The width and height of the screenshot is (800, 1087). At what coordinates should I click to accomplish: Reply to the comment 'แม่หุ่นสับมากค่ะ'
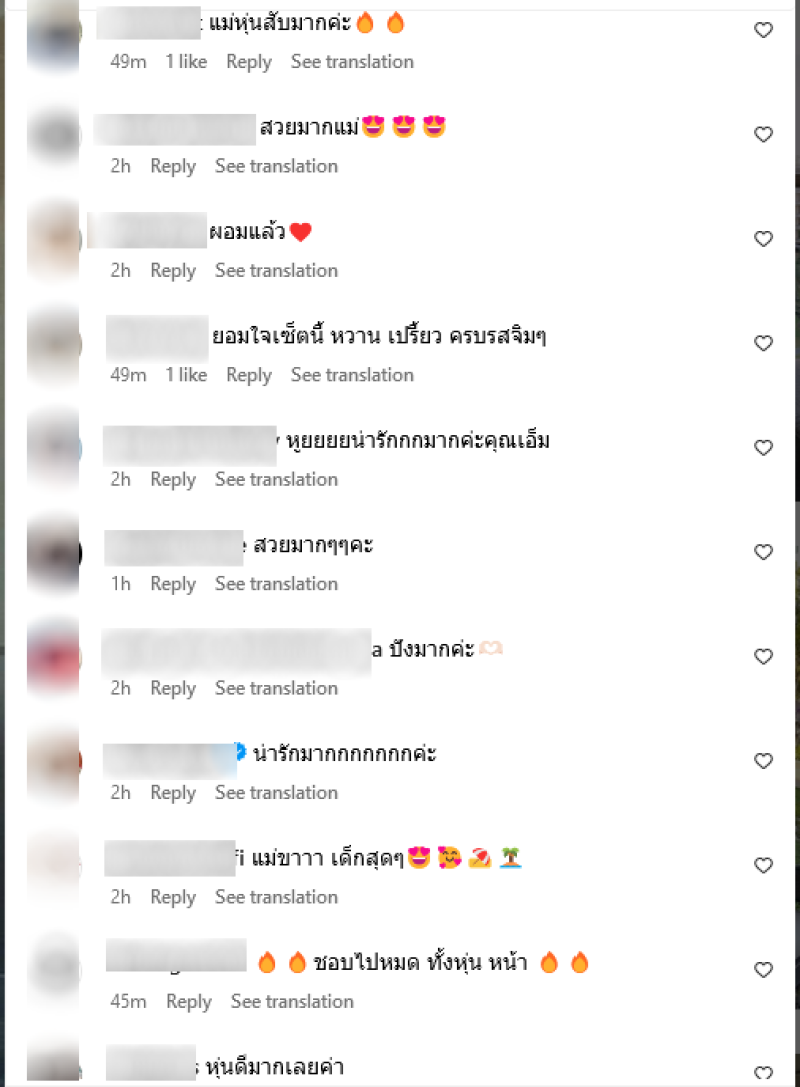point(248,62)
